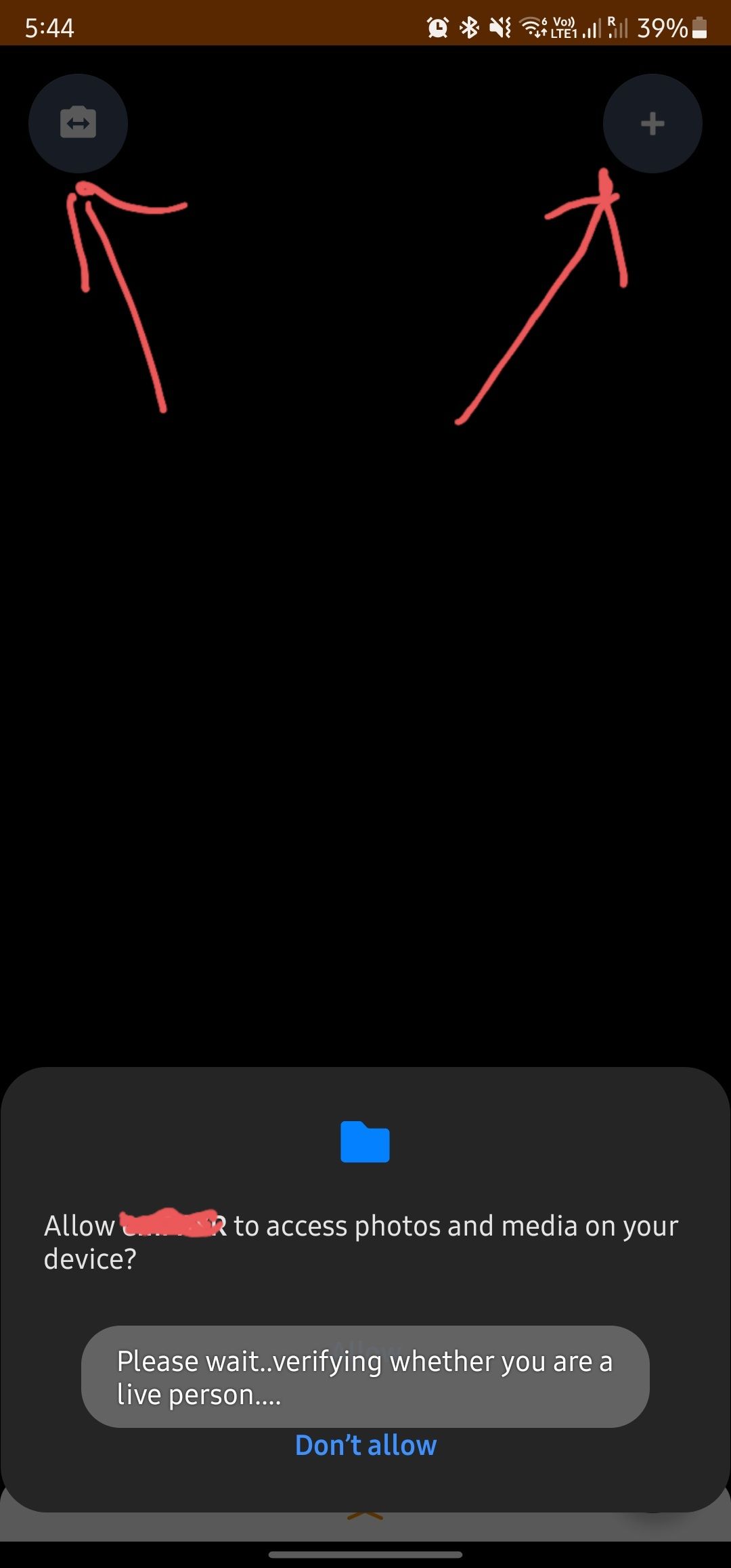Choose Don't allow for photo access
Viewport: 731px width, 1568px height.
(x=365, y=1445)
